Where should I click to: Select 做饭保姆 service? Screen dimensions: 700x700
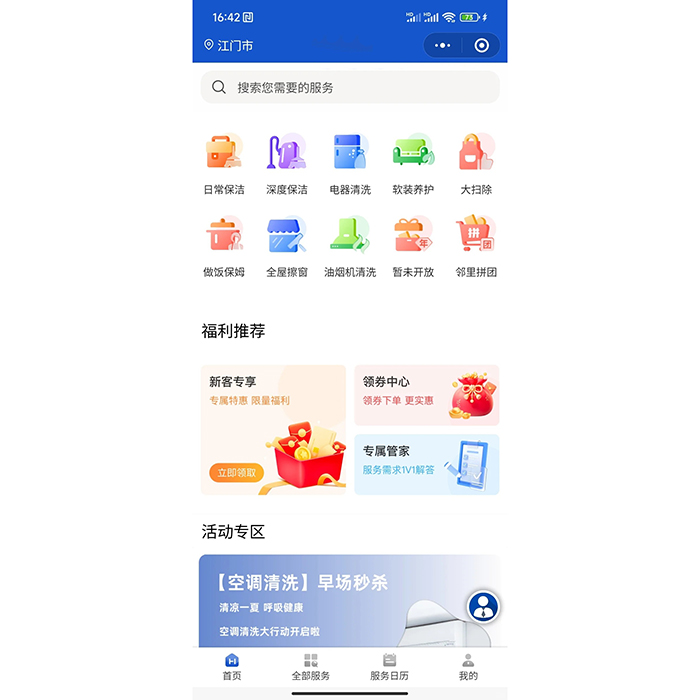point(224,246)
